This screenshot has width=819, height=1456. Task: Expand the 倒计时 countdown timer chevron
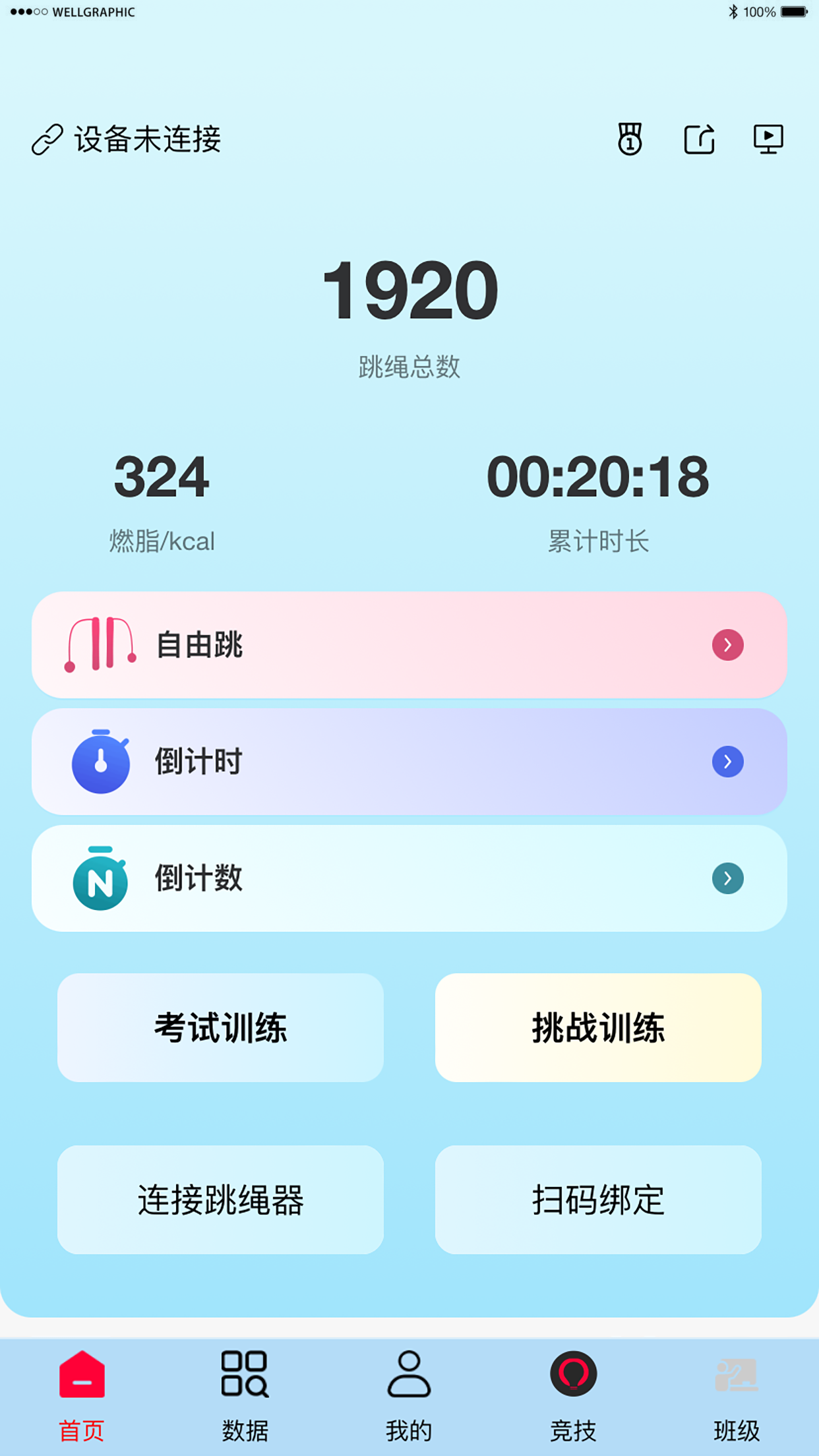[727, 761]
